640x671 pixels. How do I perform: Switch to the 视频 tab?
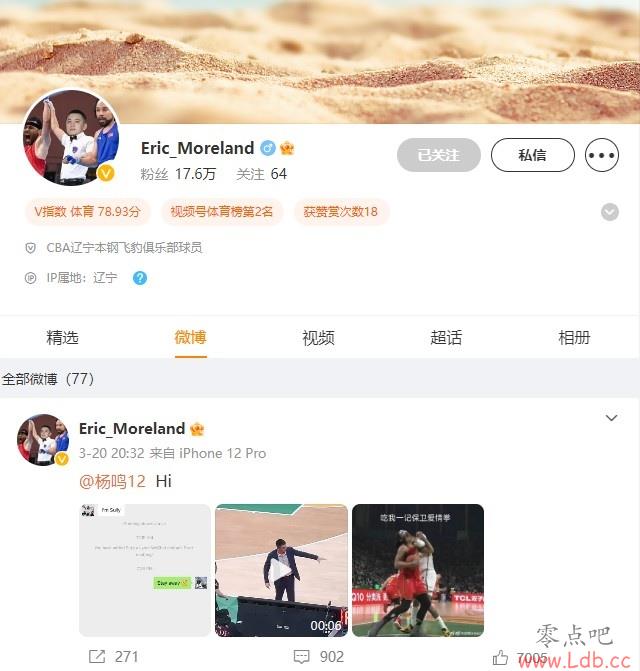click(318, 338)
